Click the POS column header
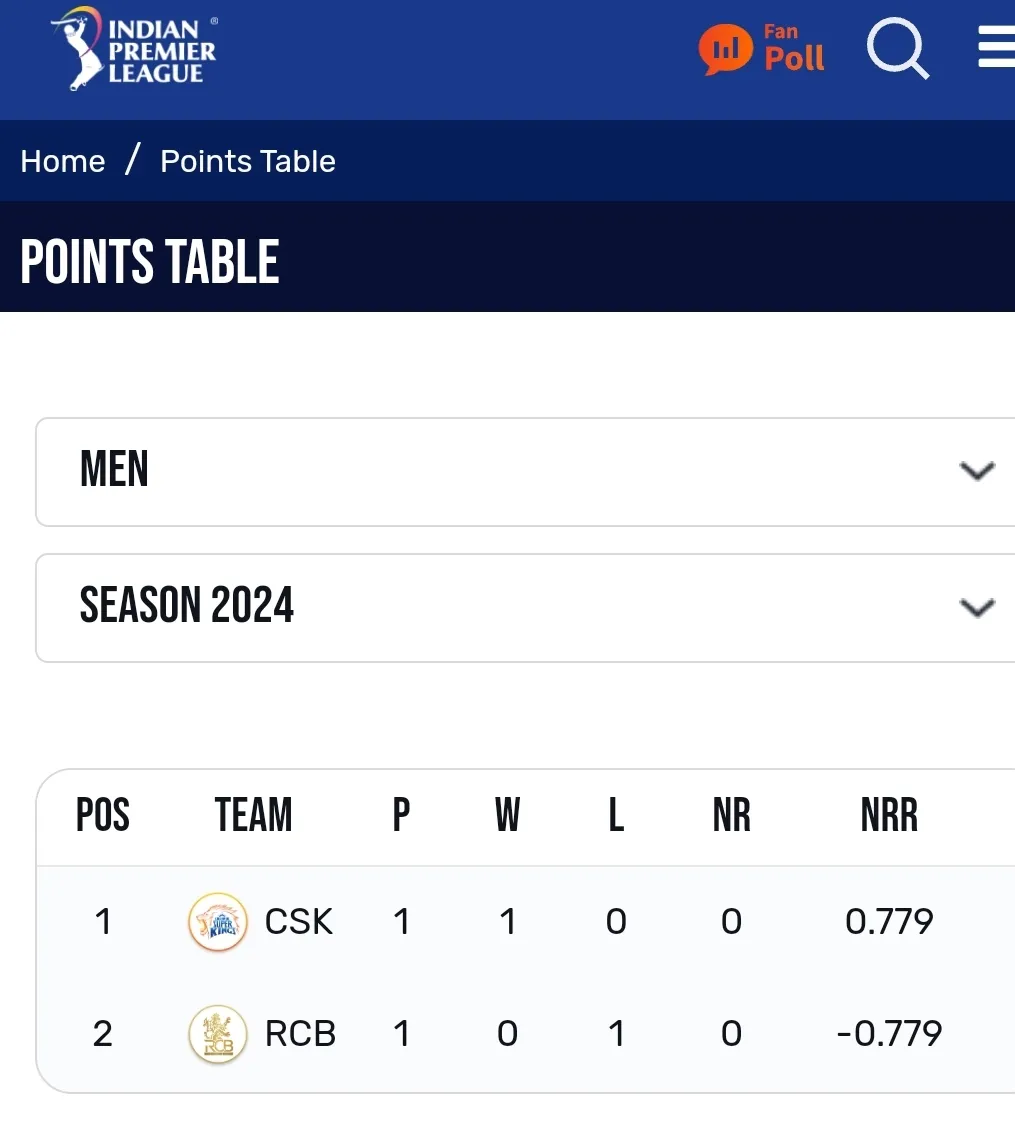This screenshot has height=1135, width=1015. pos(102,815)
